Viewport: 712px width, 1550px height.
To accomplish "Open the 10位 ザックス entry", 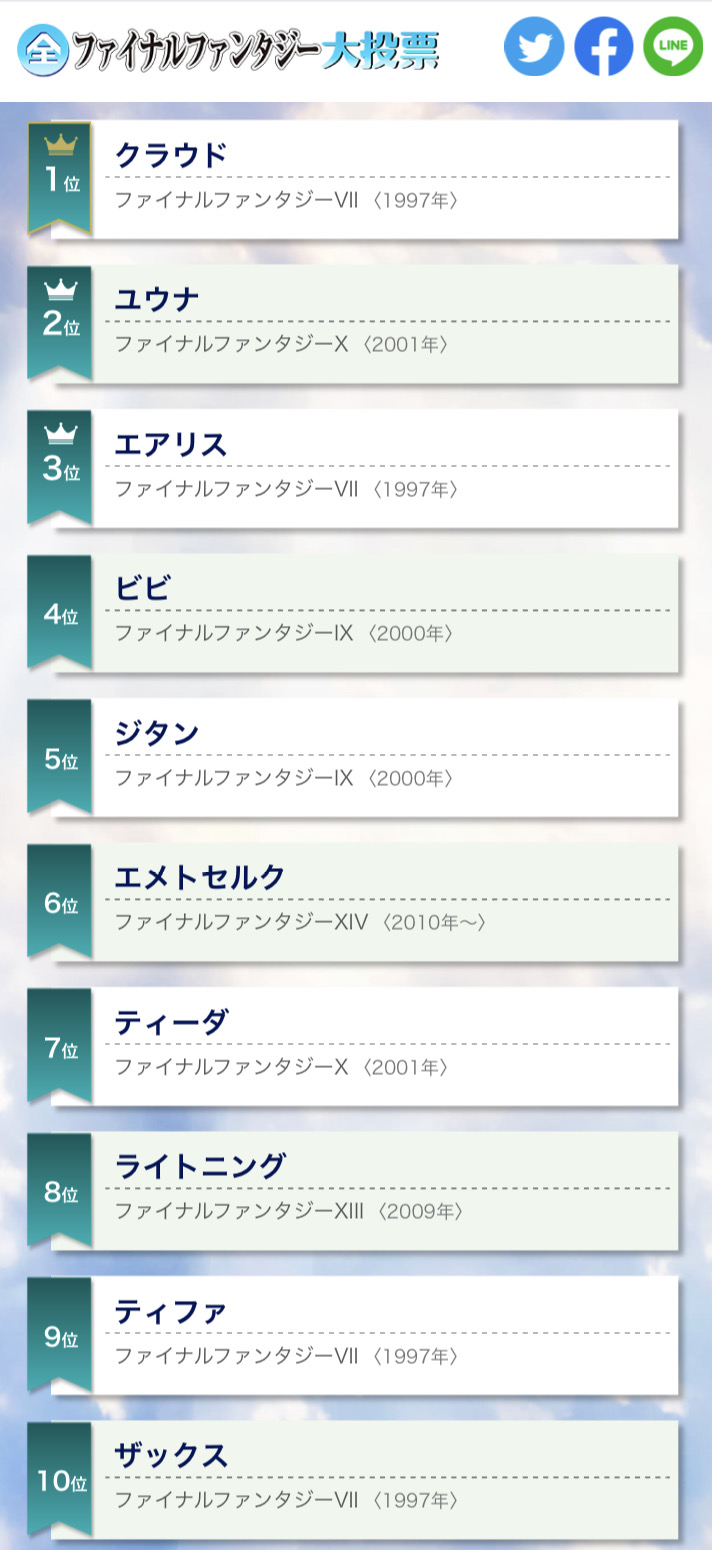I will click(353, 1479).
